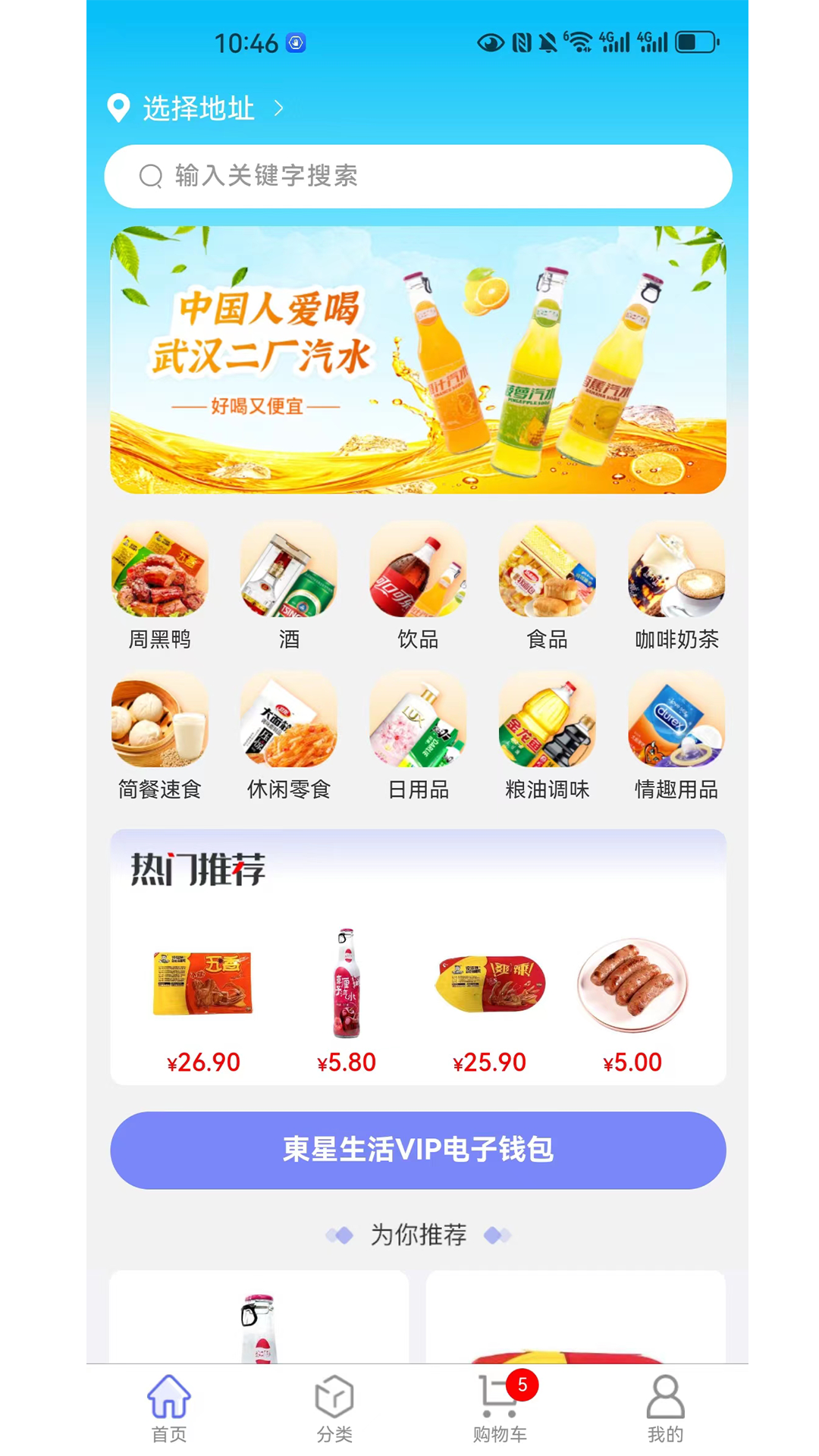Browse the 酒 category
819x1456 pixels.
pyautogui.click(x=289, y=585)
